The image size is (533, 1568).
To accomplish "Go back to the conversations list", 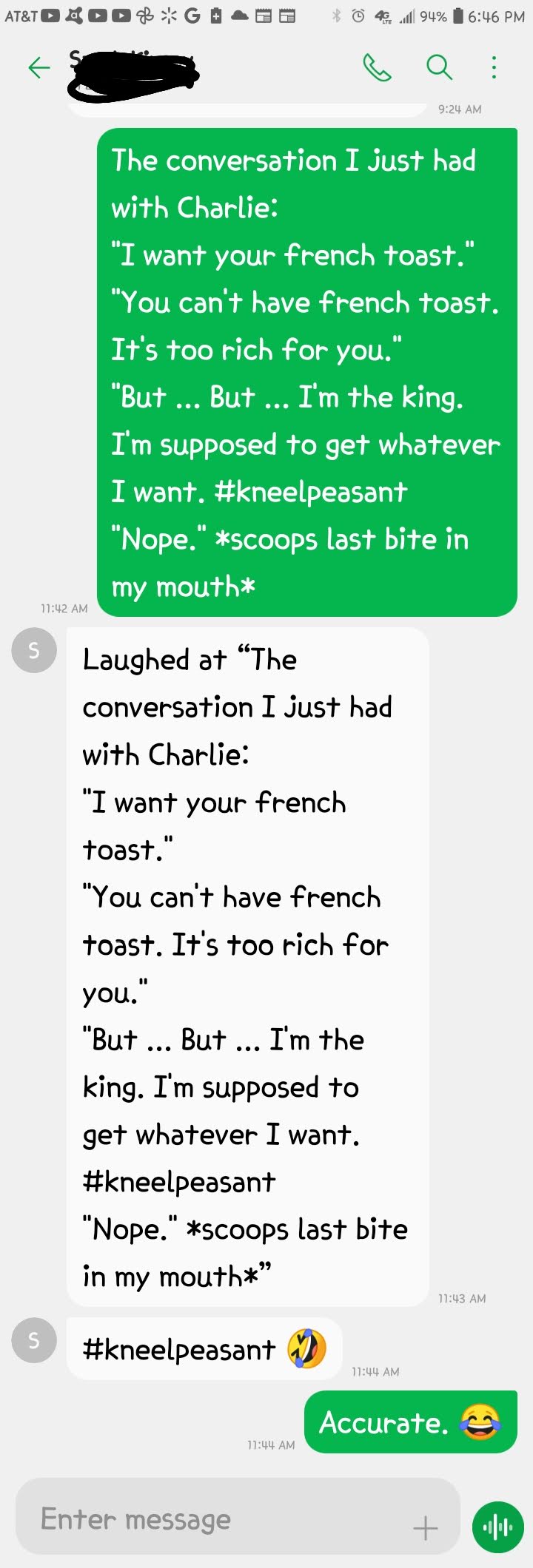I will (x=38, y=68).
